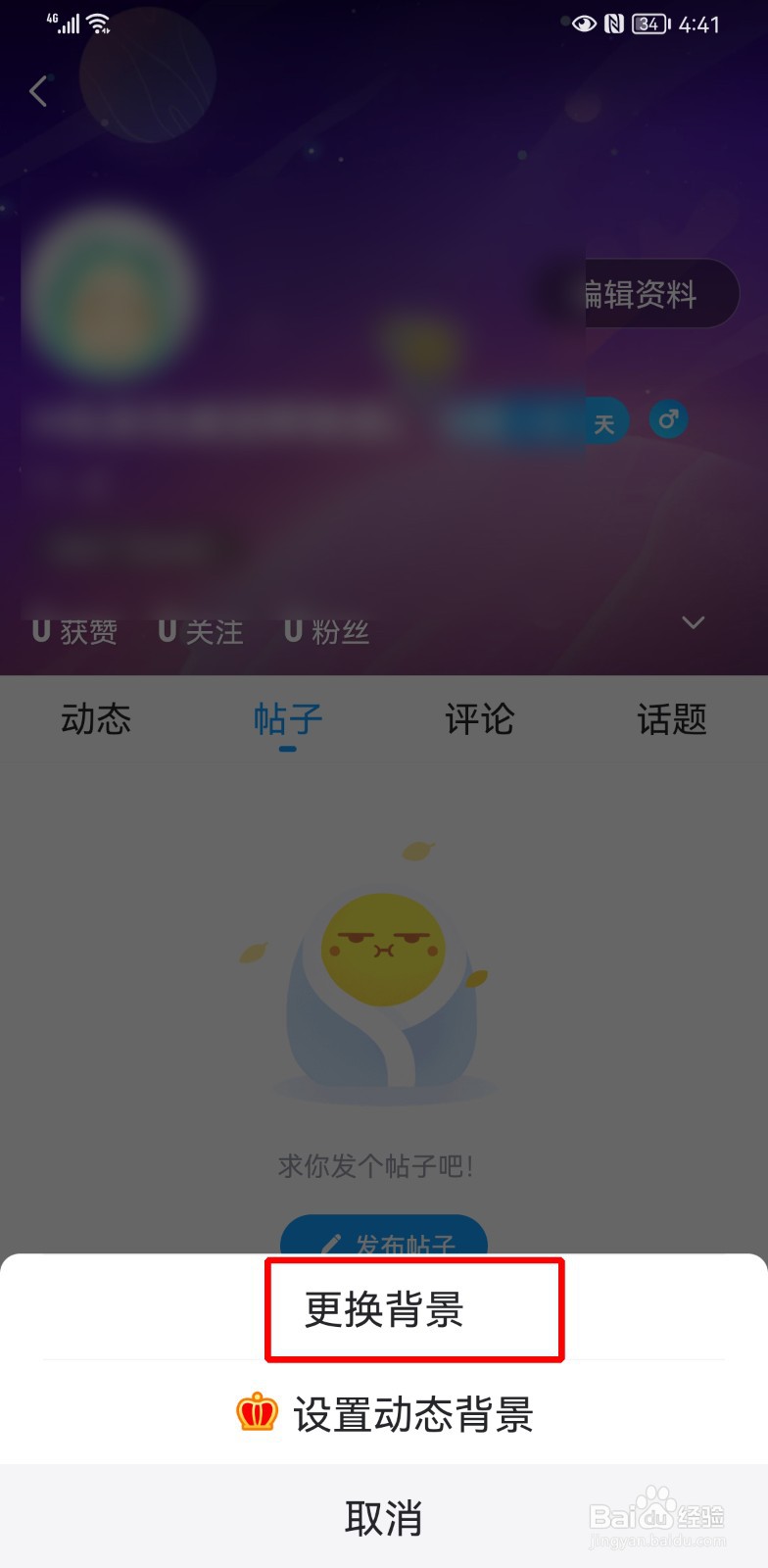This screenshot has width=768, height=1568.
Task: Tap 取消 to dismiss the sheet
Action: coord(384,1517)
